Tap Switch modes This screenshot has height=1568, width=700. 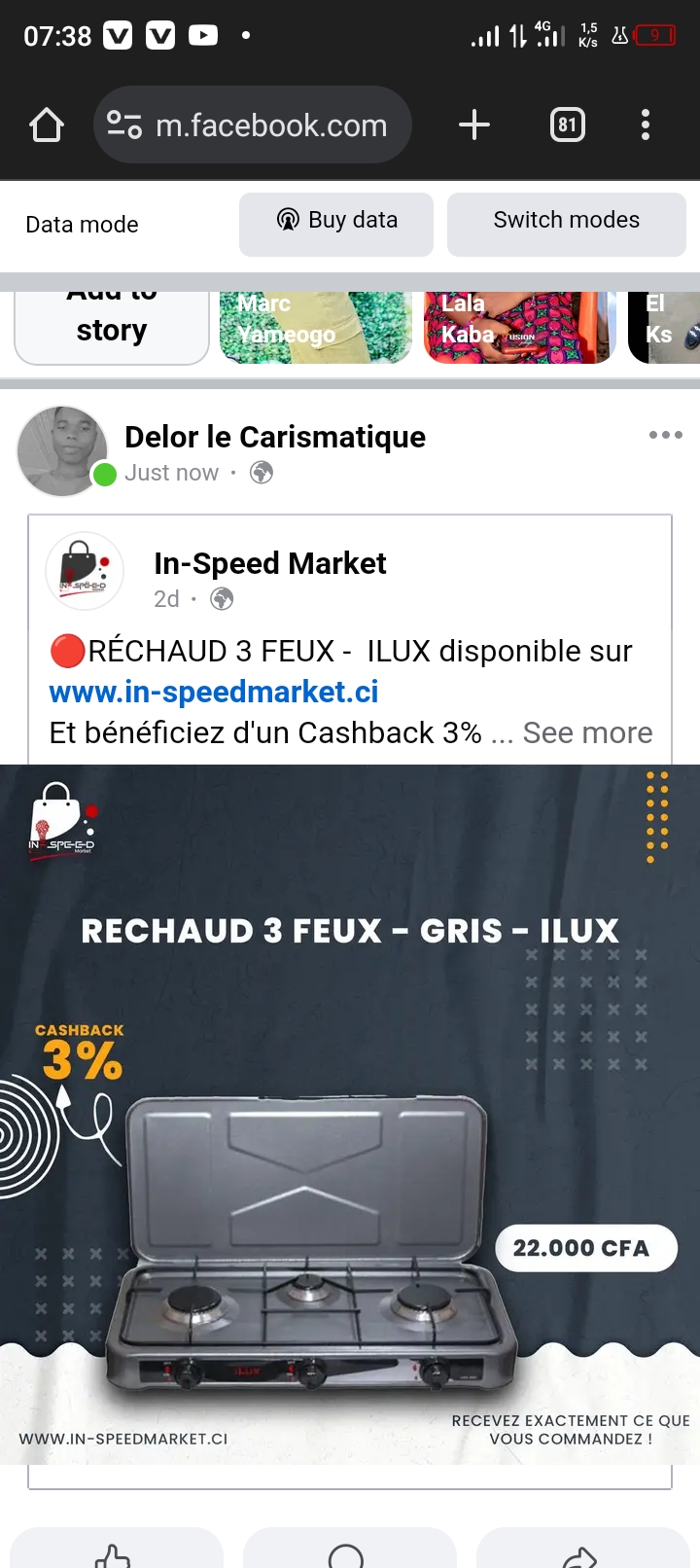pos(566,223)
